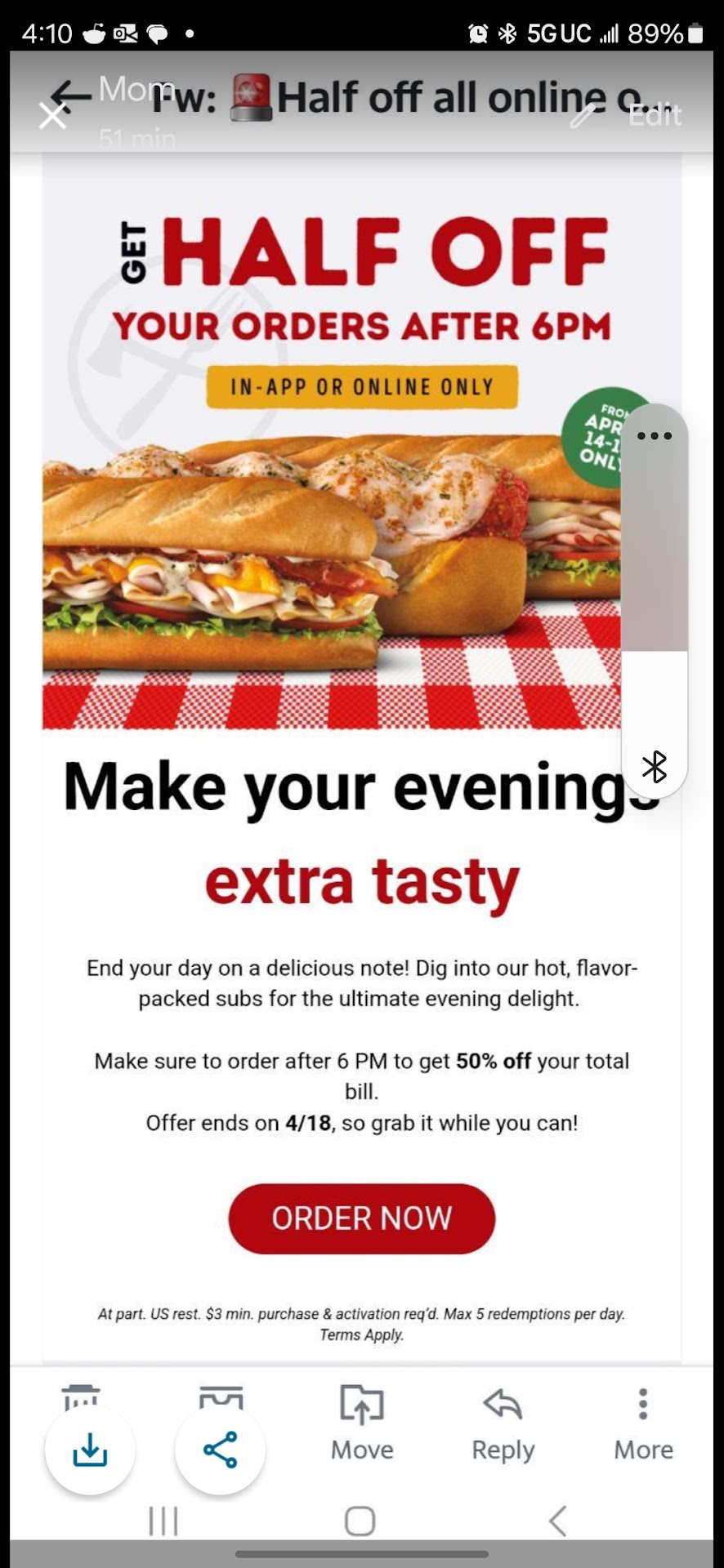This screenshot has width=724, height=1568.
Task: Tap the Bluetooth volume icon
Action: (x=654, y=767)
